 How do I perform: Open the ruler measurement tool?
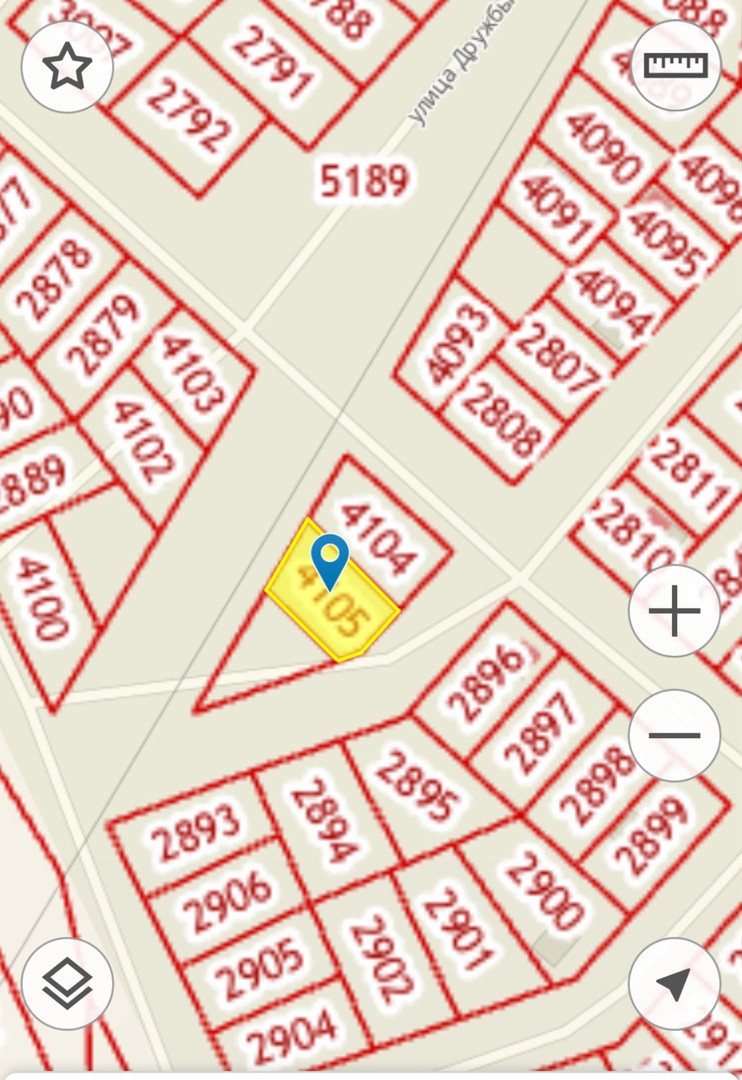coord(675,66)
